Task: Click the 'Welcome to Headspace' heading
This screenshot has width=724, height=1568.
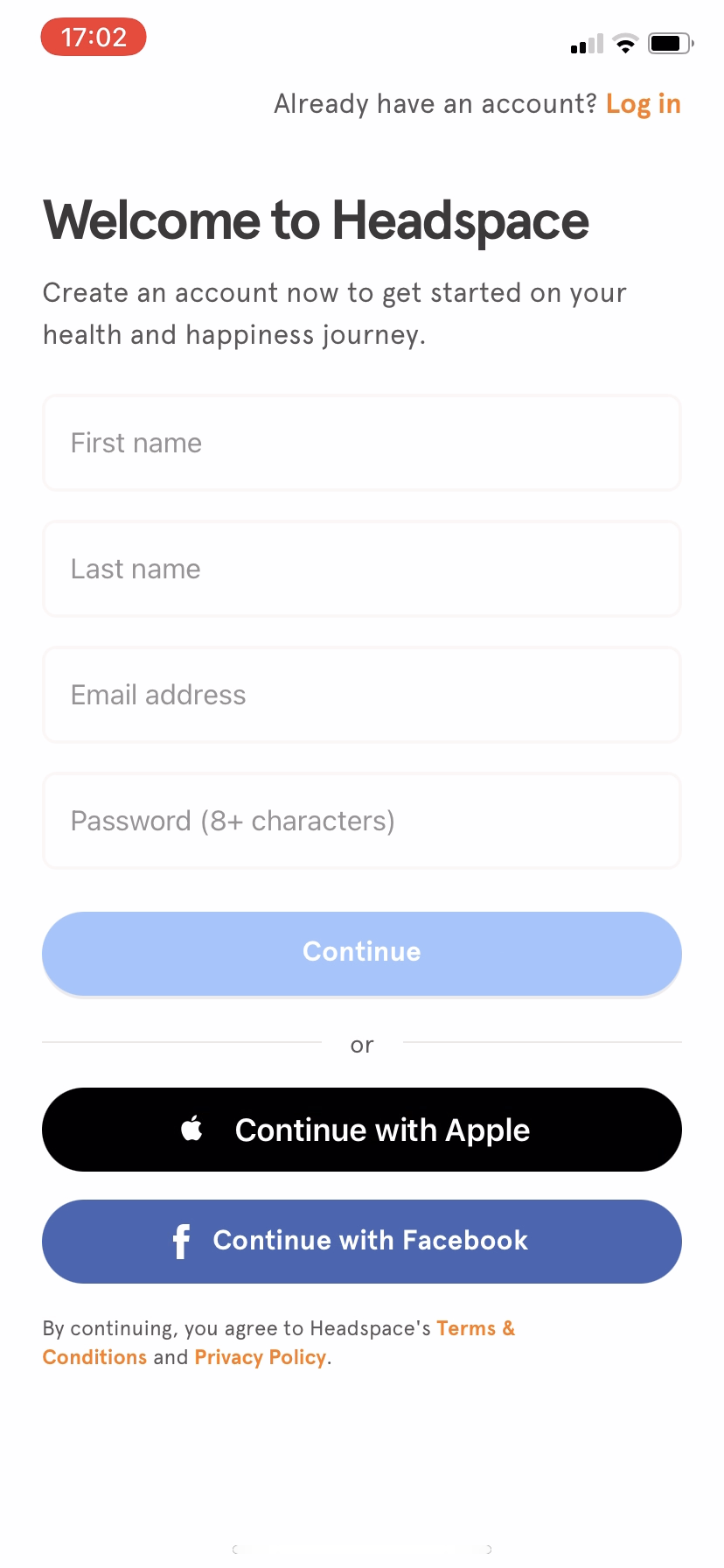Action: click(x=316, y=220)
